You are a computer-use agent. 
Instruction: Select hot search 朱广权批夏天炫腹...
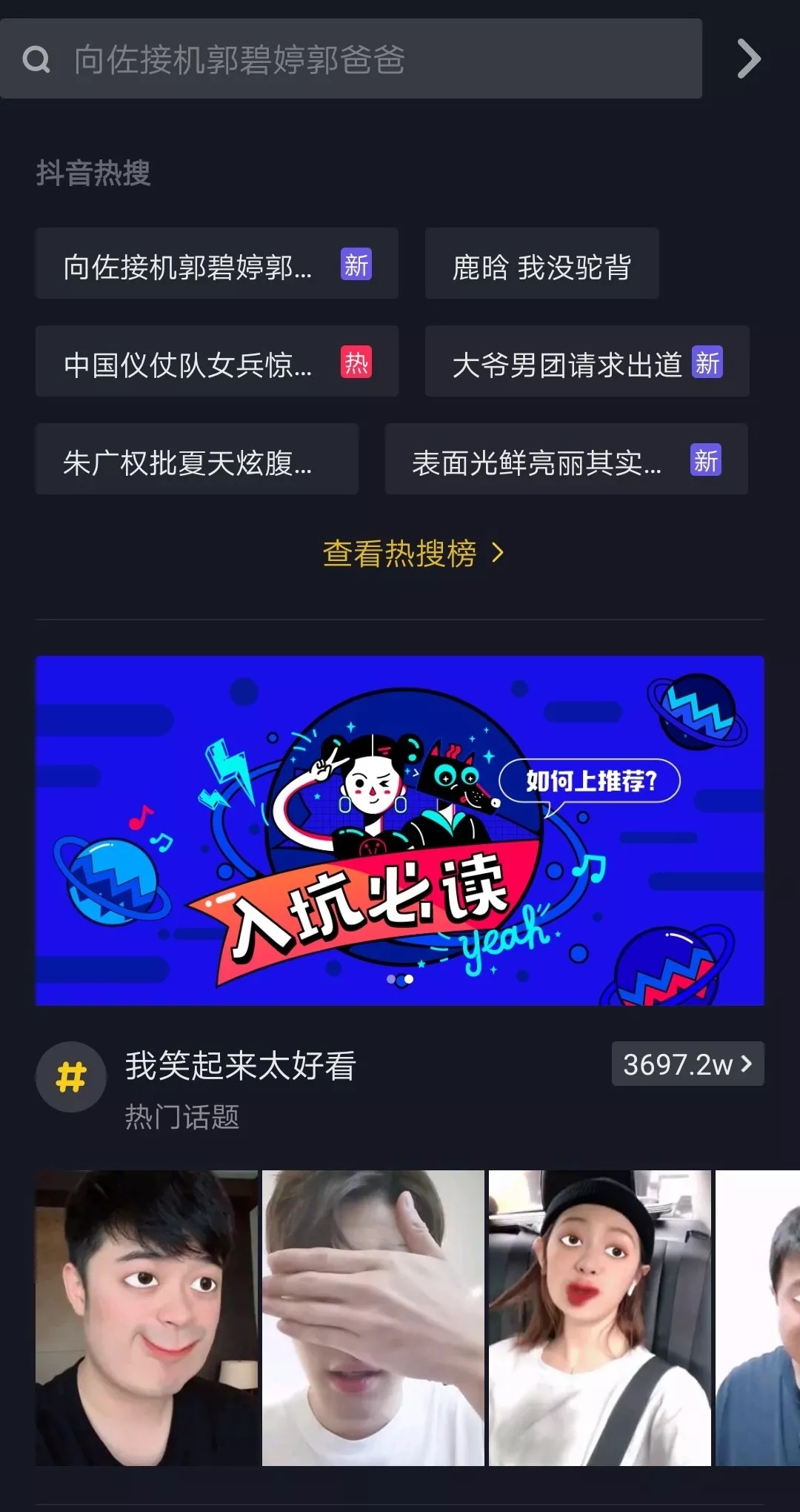pos(196,460)
